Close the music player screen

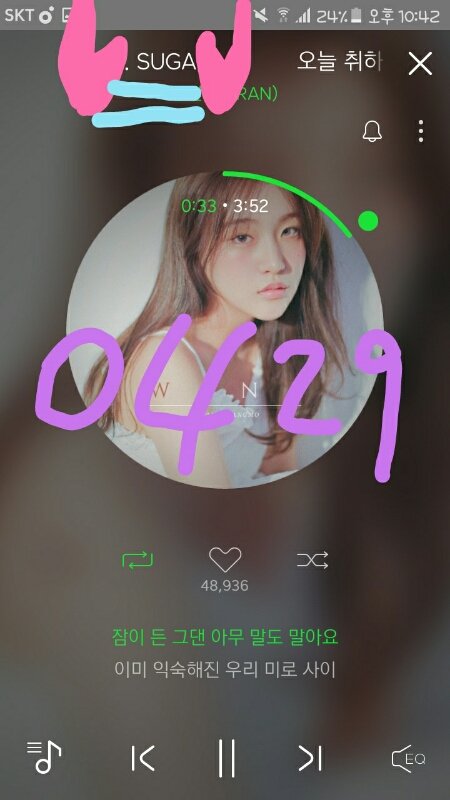pos(420,64)
